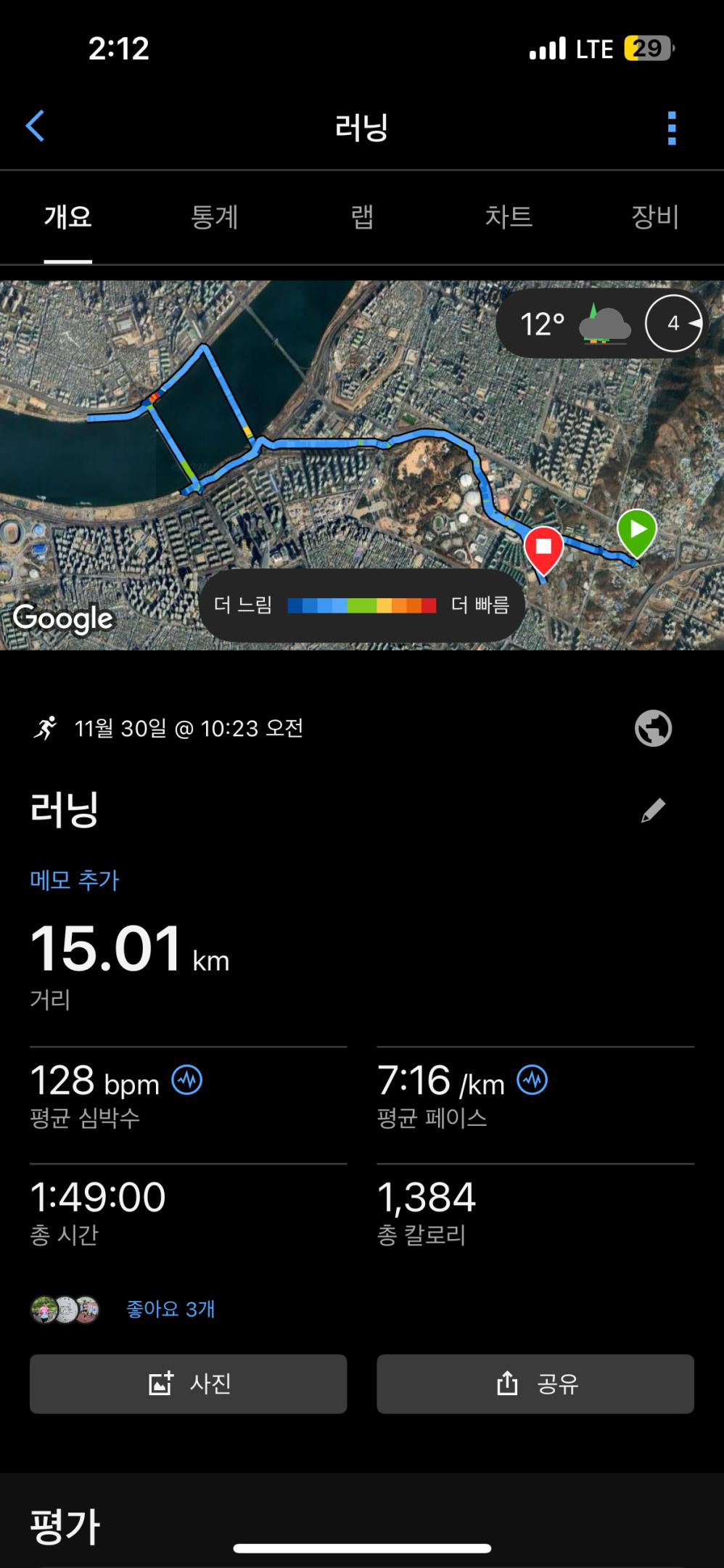Tap the heart rate icon next to 128 bpm

(187, 1079)
